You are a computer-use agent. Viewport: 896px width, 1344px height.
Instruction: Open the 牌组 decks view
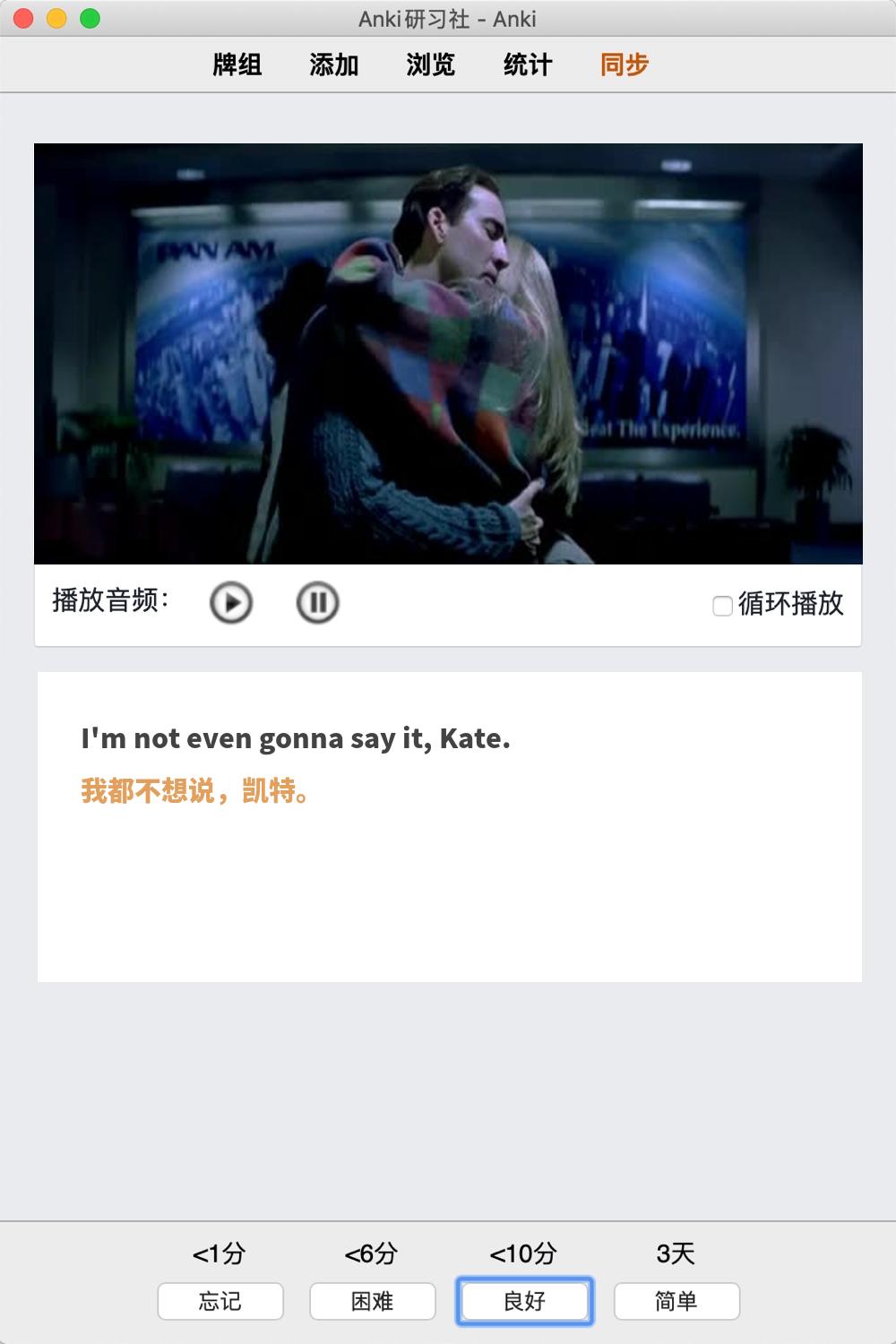click(x=237, y=65)
